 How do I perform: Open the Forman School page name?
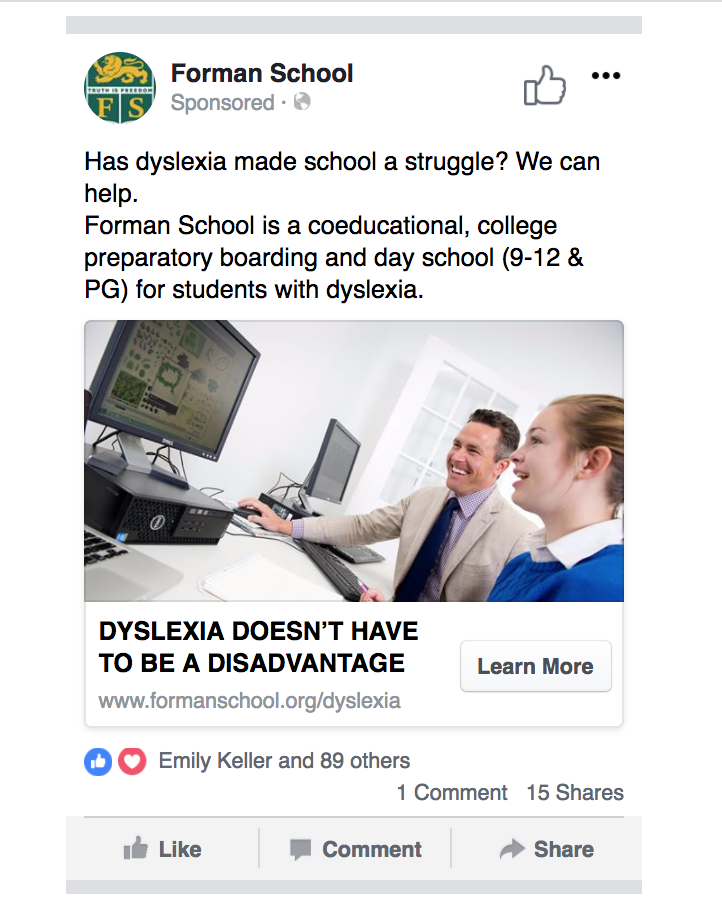pyautogui.click(x=262, y=73)
